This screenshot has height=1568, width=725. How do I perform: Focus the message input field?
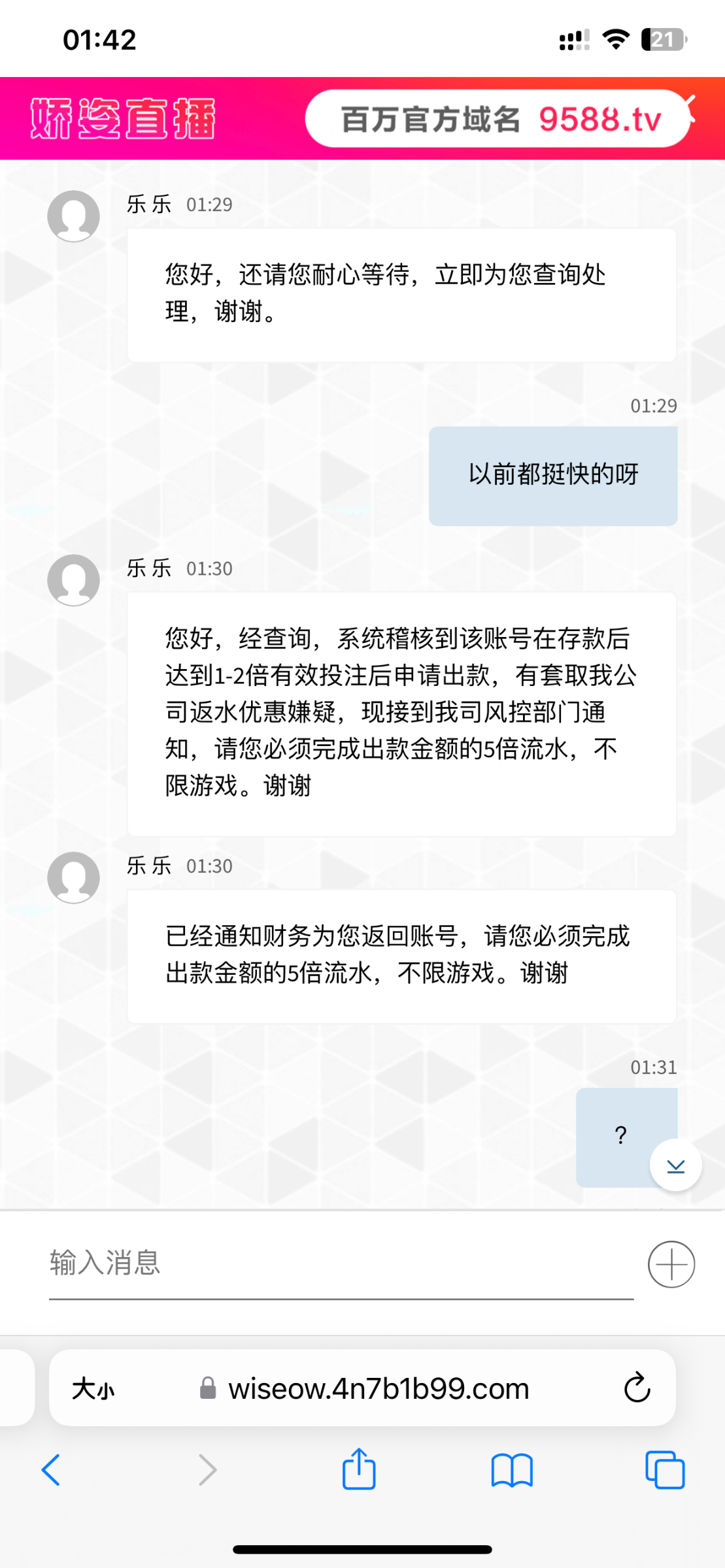click(340, 1263)
